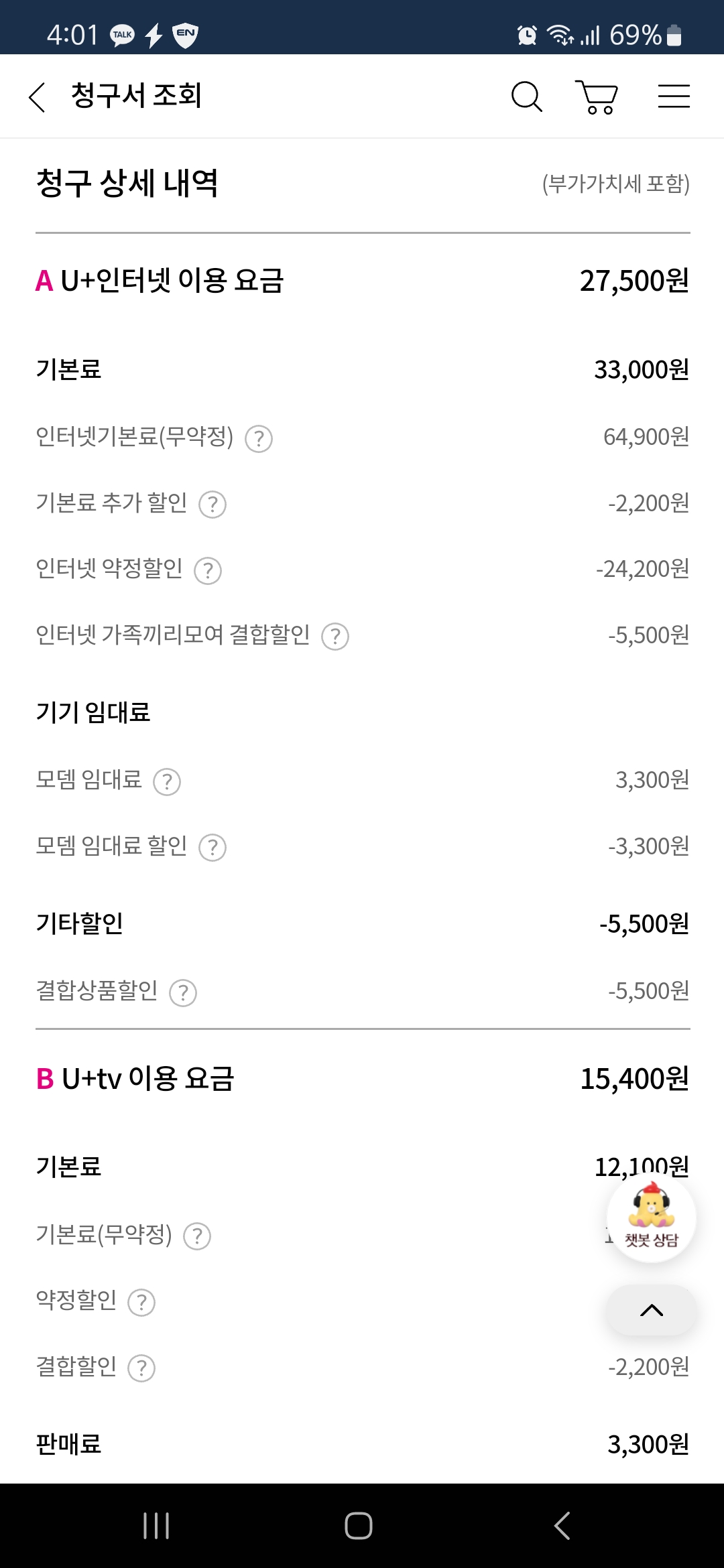Tap the system home button
This screenshot has width=724, height=1568.
[x=359, y=1526]
